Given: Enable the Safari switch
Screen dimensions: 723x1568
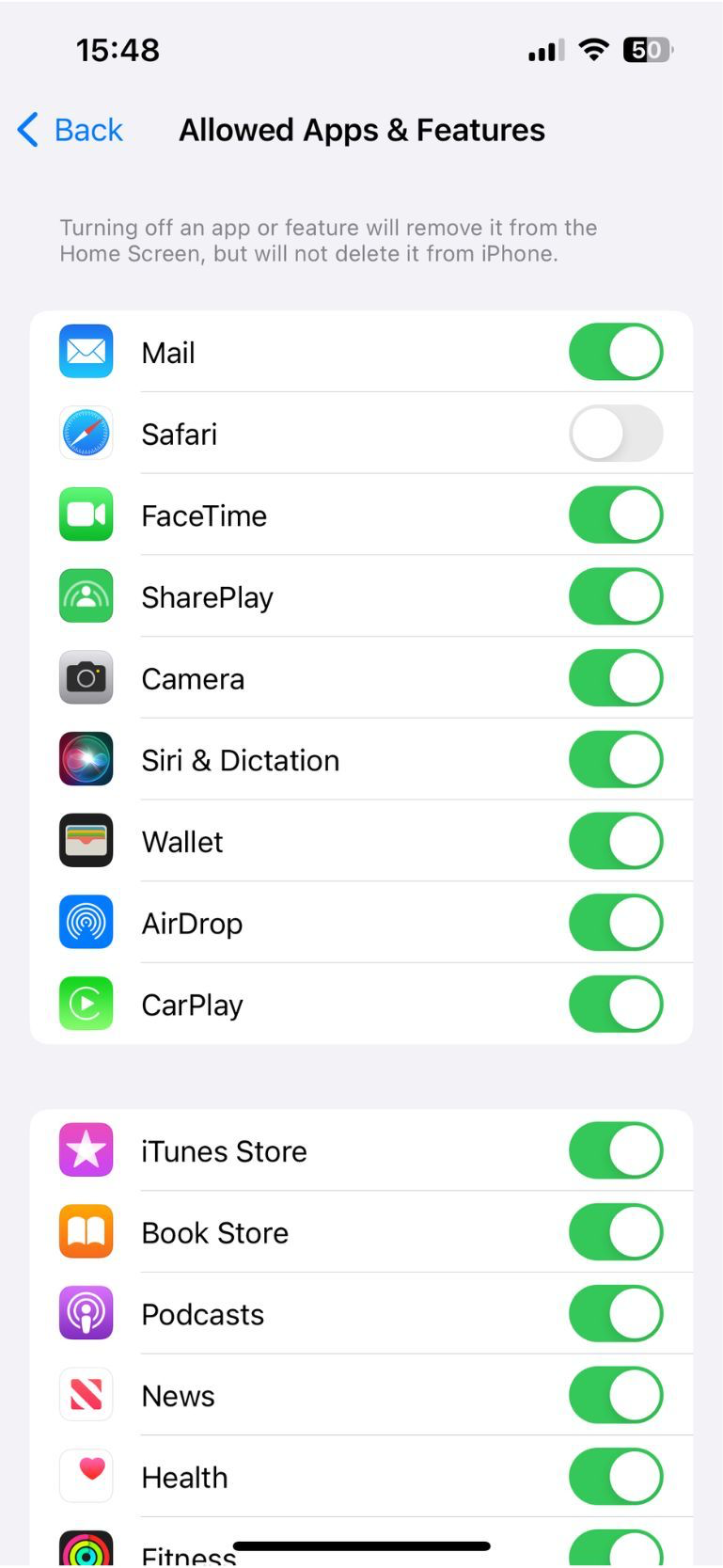Looking at the screenshot, I should (x=615, y=434).
